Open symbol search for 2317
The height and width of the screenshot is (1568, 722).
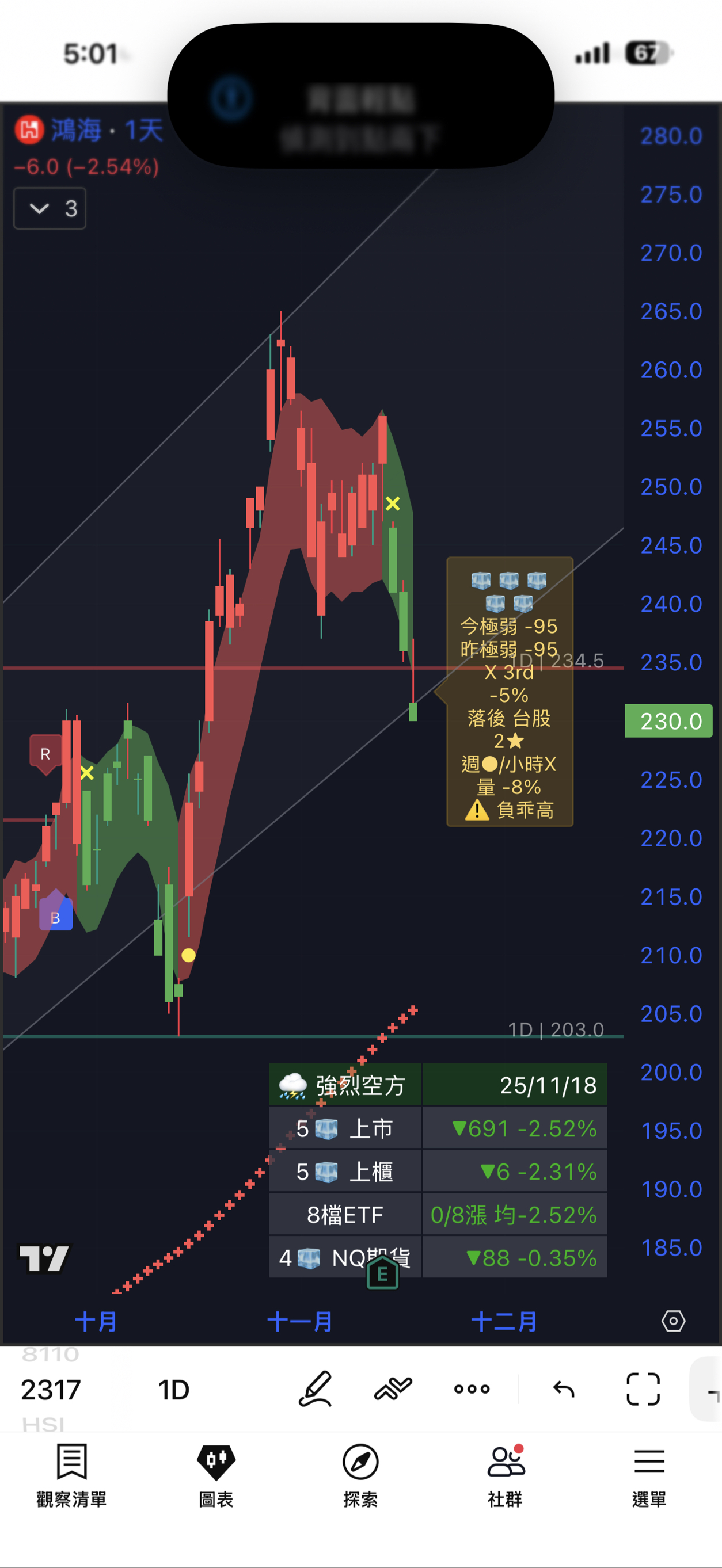coord(51,1390)
